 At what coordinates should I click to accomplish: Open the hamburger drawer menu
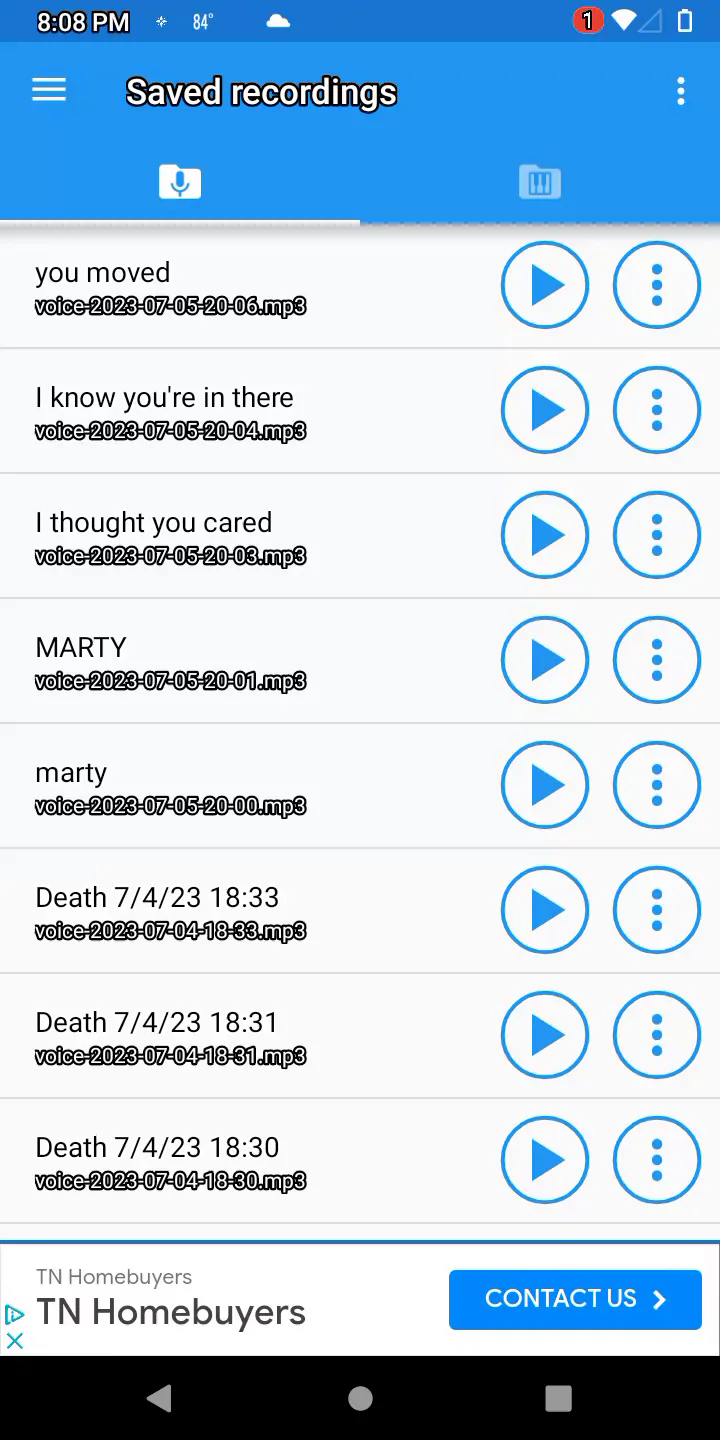pos(48,91)
